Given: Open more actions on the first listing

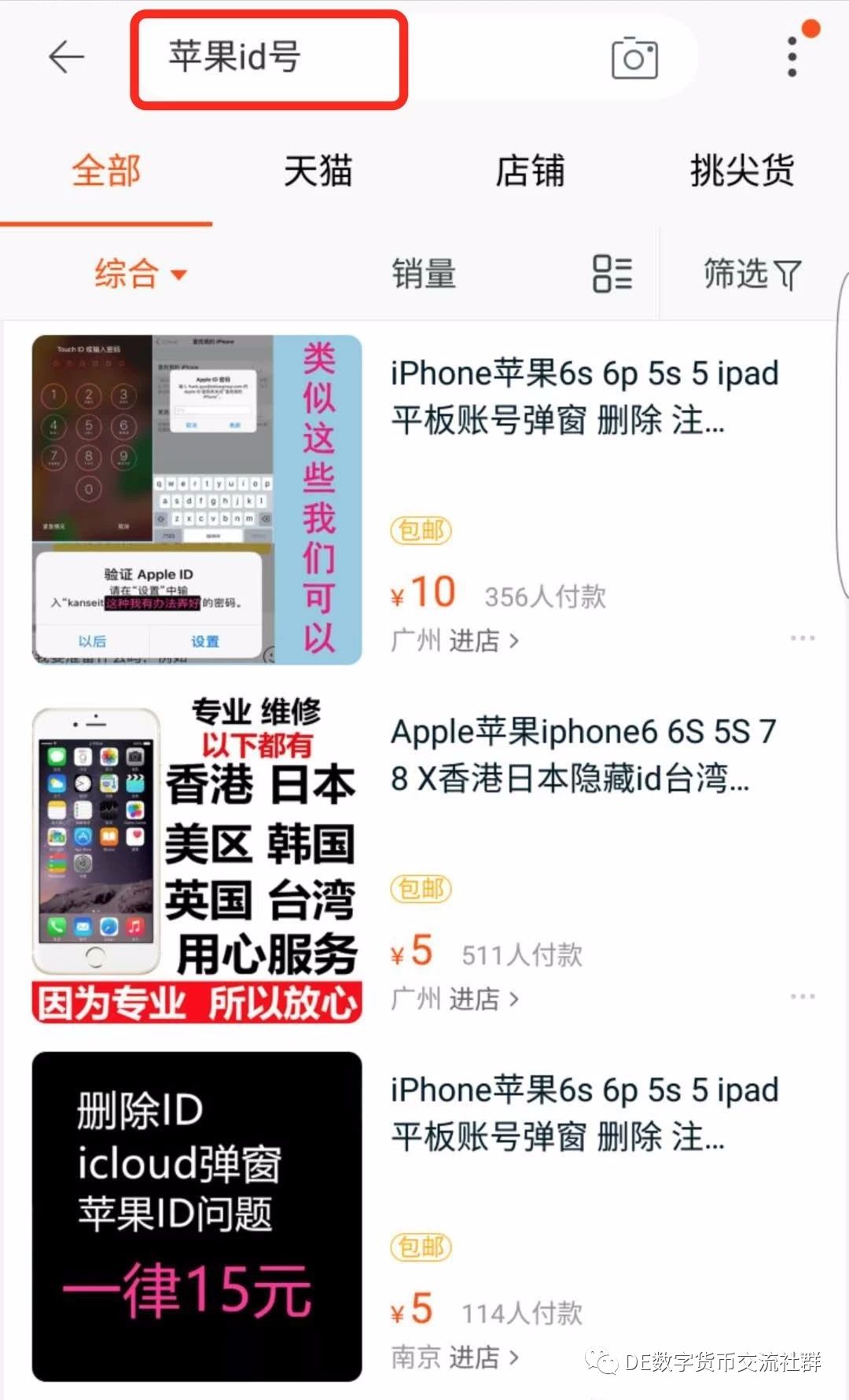Looking at the screenshot, I should (x=803, y=638).
